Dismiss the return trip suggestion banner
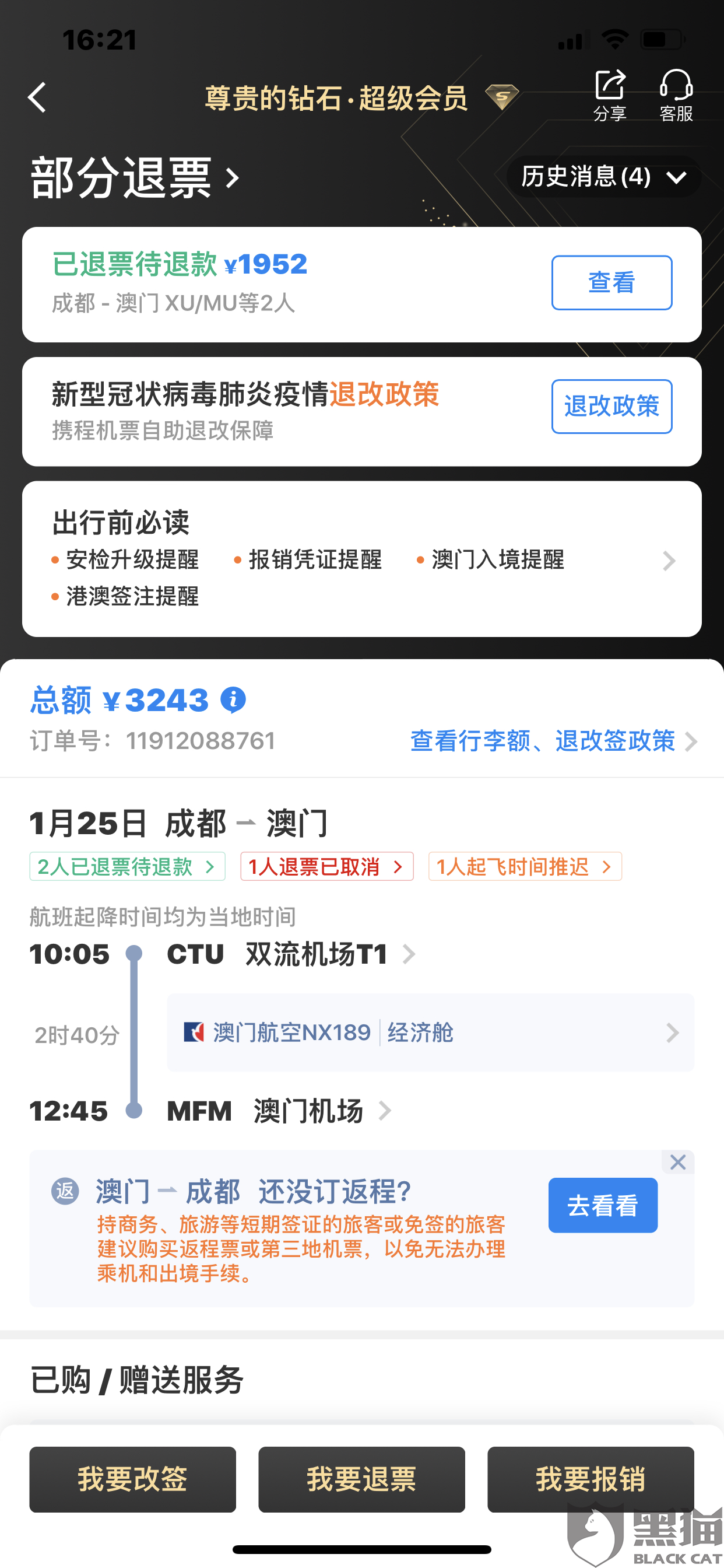Screen dimensions: 724x1568 (678, 1162)
